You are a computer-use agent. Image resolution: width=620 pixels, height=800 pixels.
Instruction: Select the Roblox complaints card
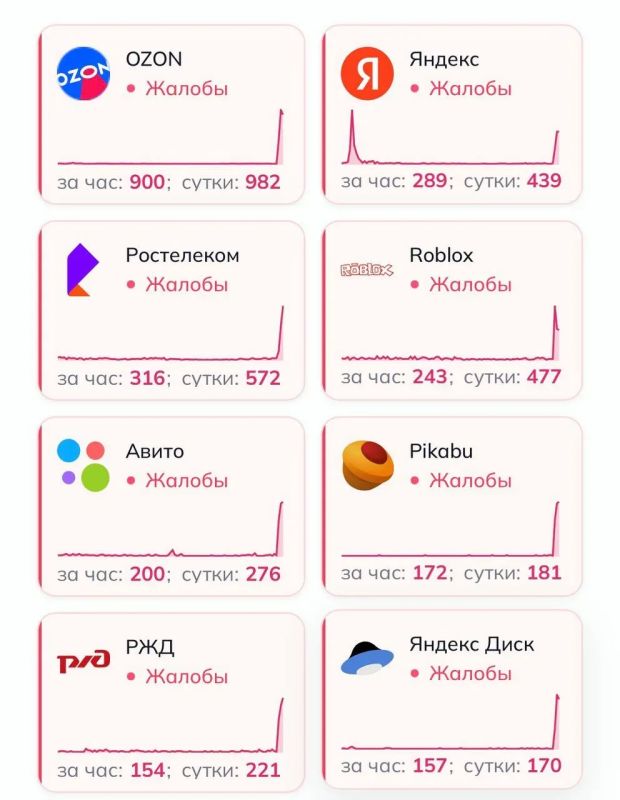[452, 310]
